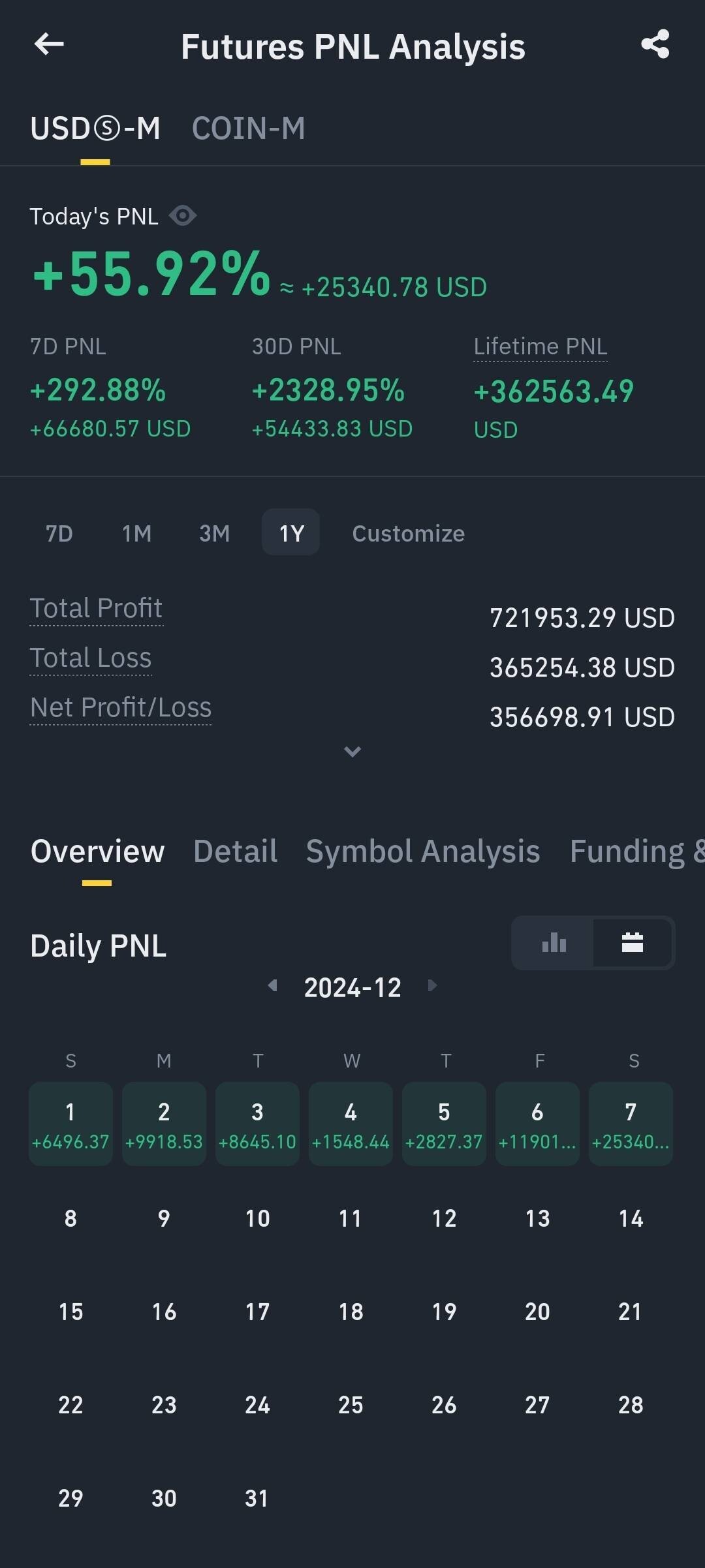
Task: Select the 7D time range
Action: 59,533
